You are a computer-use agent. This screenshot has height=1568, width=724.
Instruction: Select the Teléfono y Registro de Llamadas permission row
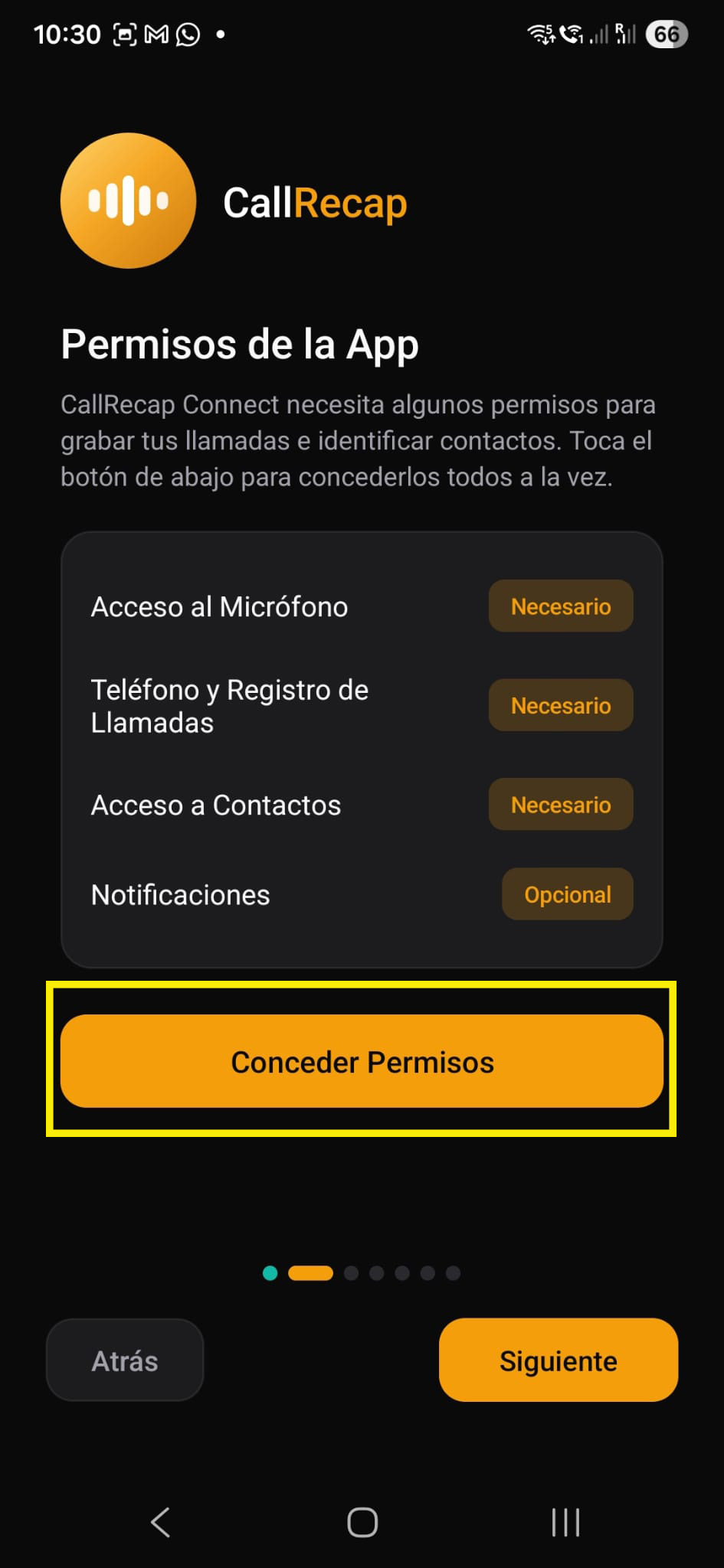pyautogui.click(x=230, y=705)
